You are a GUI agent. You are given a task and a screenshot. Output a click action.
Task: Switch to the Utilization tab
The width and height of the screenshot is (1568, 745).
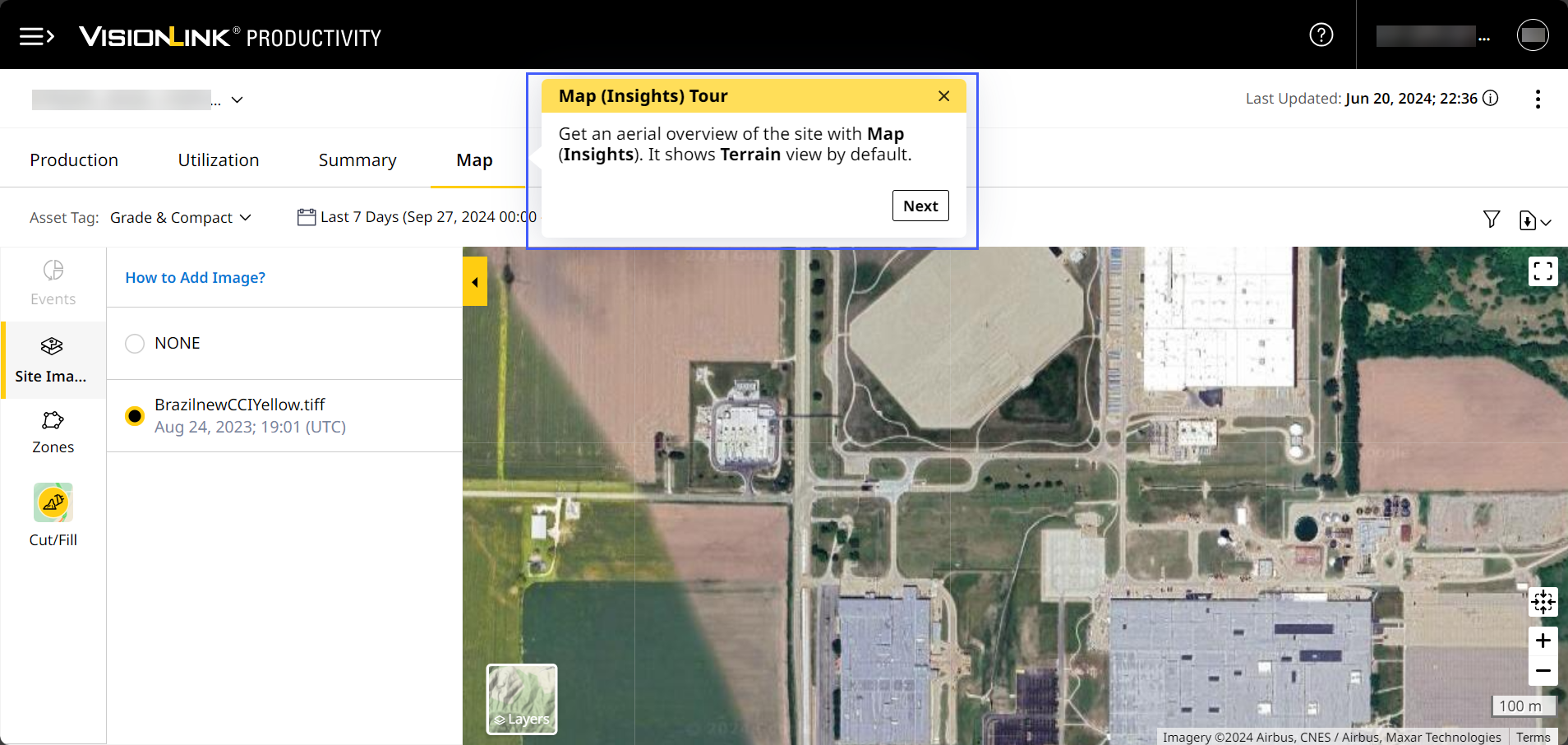coord(219,160)
